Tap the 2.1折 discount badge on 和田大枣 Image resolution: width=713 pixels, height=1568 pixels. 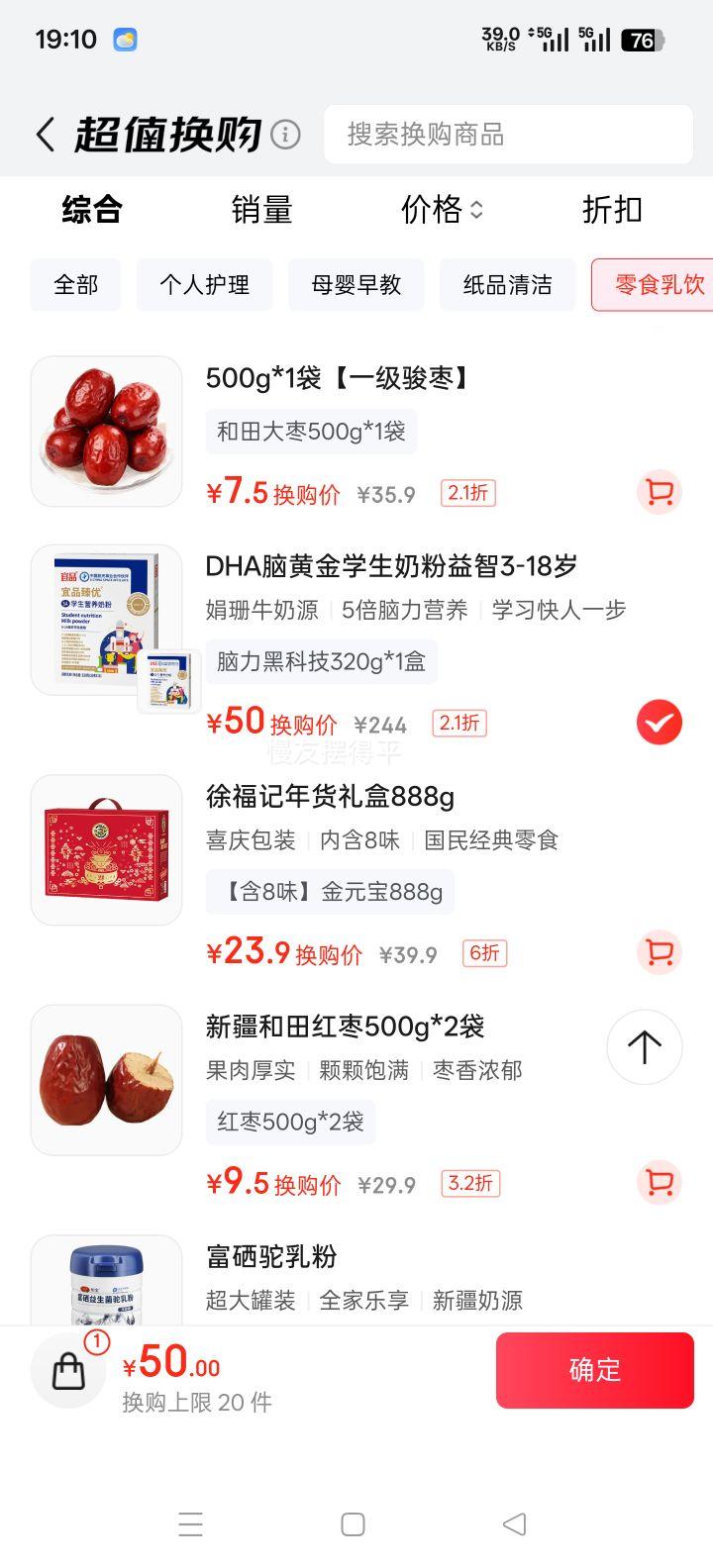tap(467, 492)
